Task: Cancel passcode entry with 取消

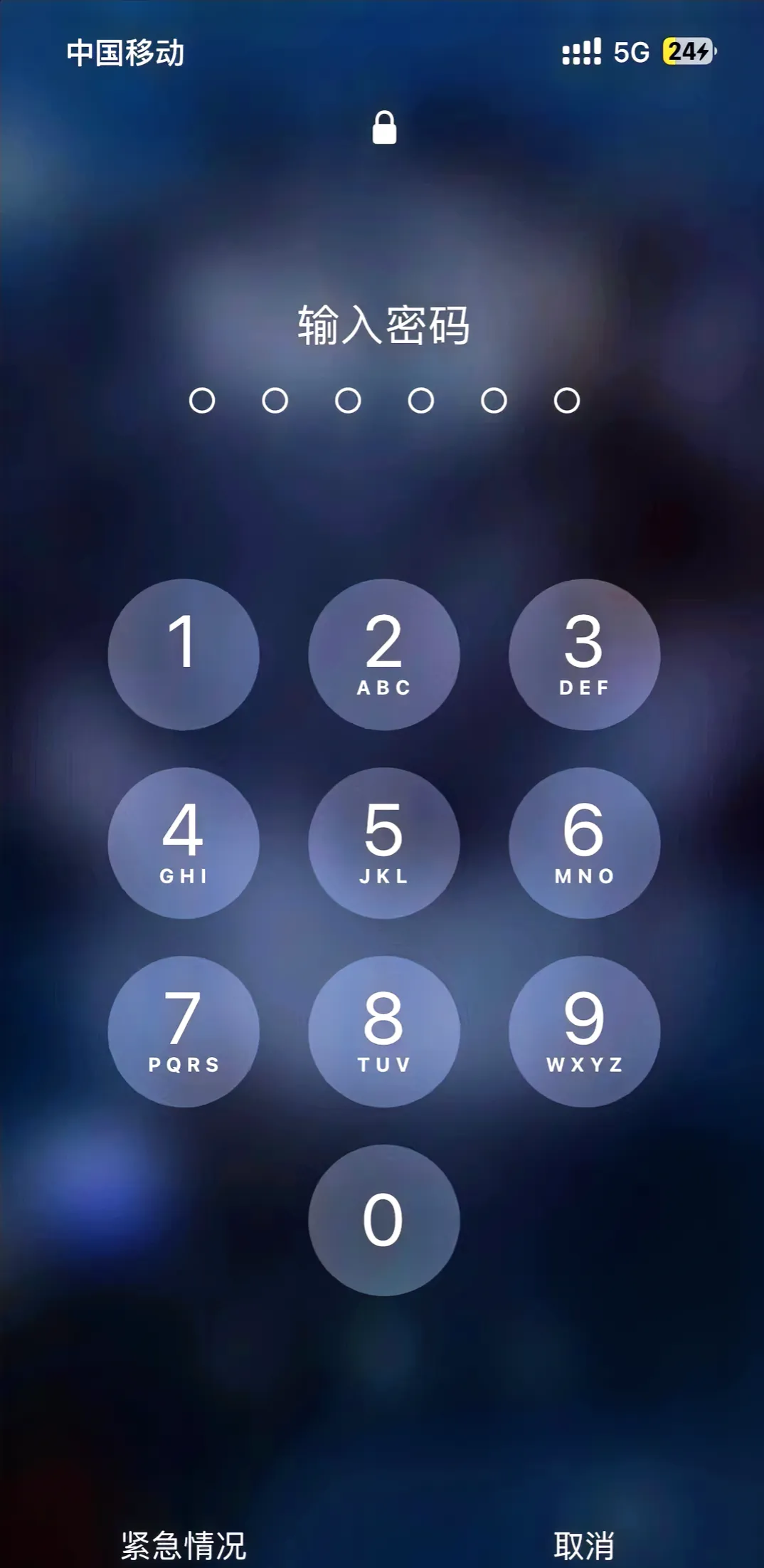Action: click(x=584, y=1545)
